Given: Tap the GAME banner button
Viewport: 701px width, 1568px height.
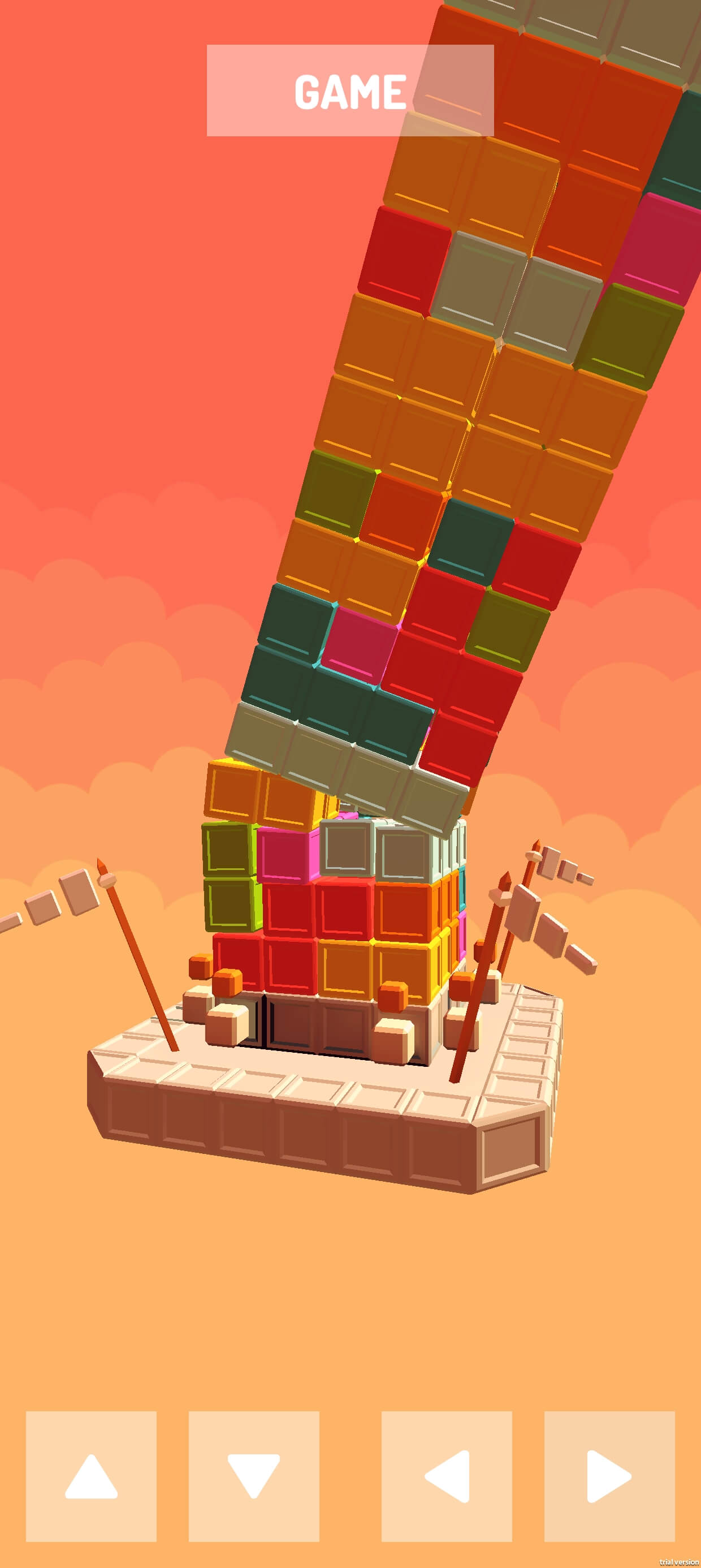Looking at the screenshot, I should pyautogui.click(x=350, y=91).
